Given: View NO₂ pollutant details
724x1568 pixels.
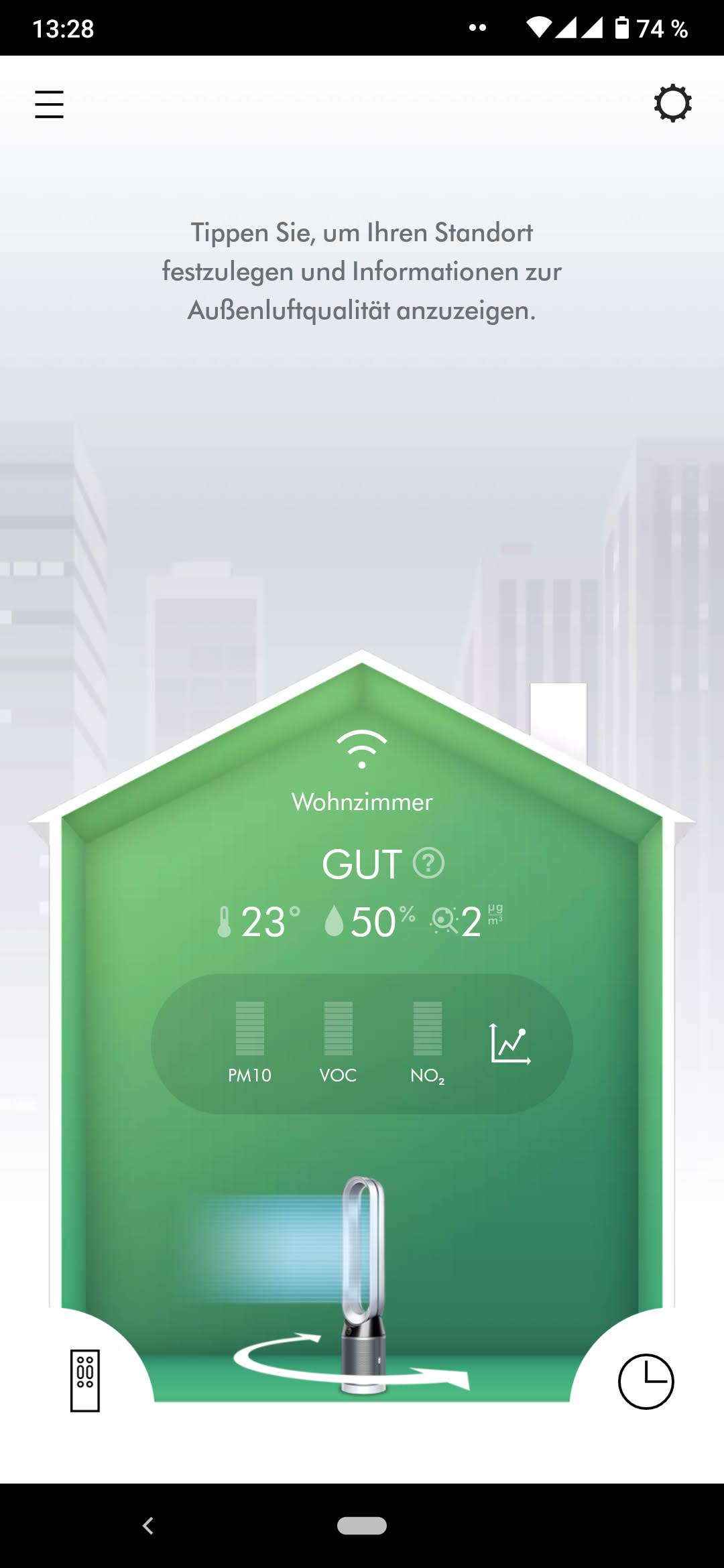Looking at the screenshot, I should click(x=428, y=1043).
